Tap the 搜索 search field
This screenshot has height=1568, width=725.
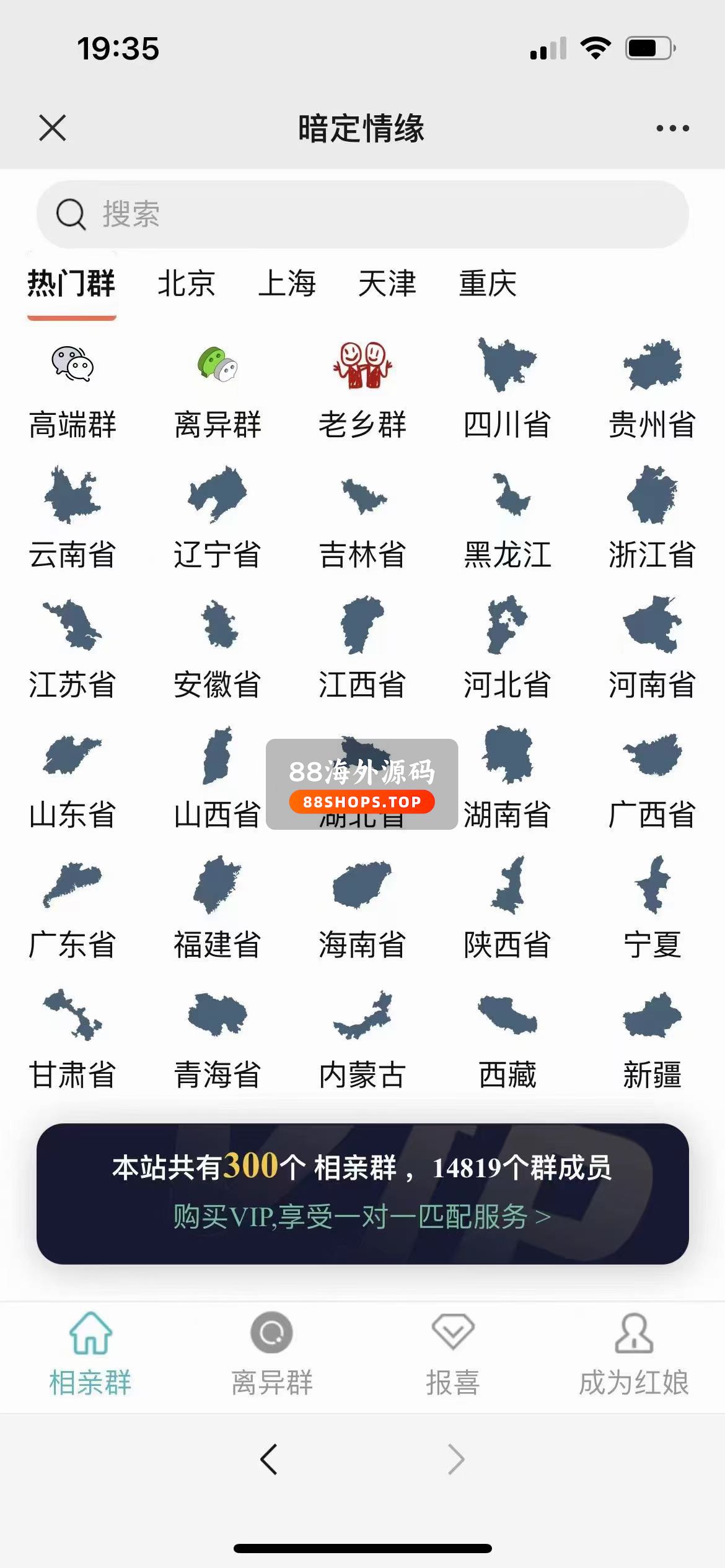click(362, 214)
